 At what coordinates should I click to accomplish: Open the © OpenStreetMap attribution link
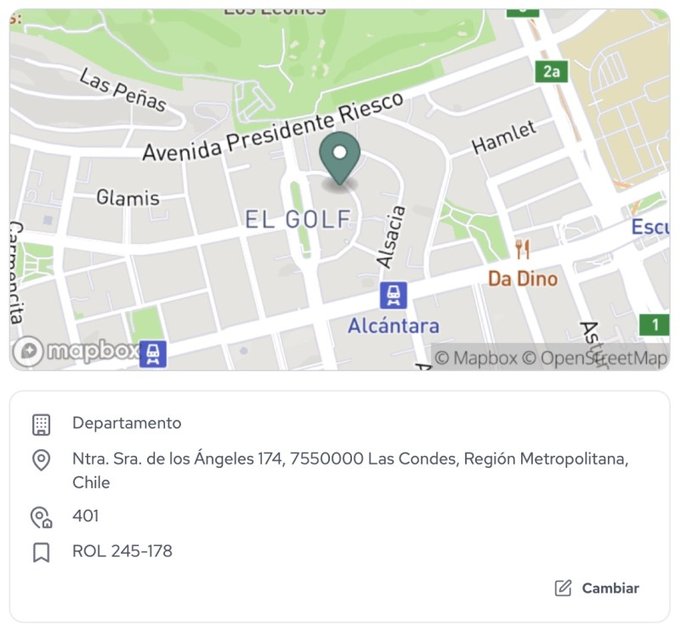click(594, 358)
